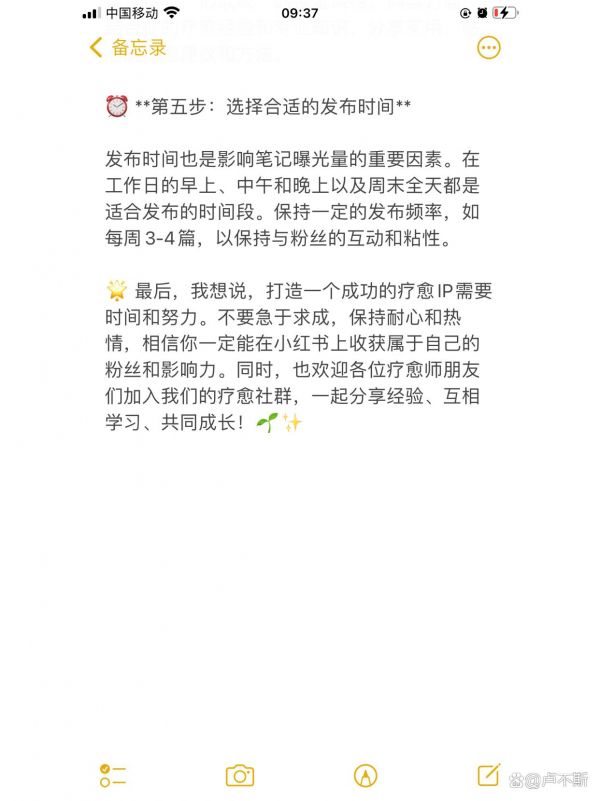Compose a new note
This screenshot has height=801, width=600.
[488, 774]
